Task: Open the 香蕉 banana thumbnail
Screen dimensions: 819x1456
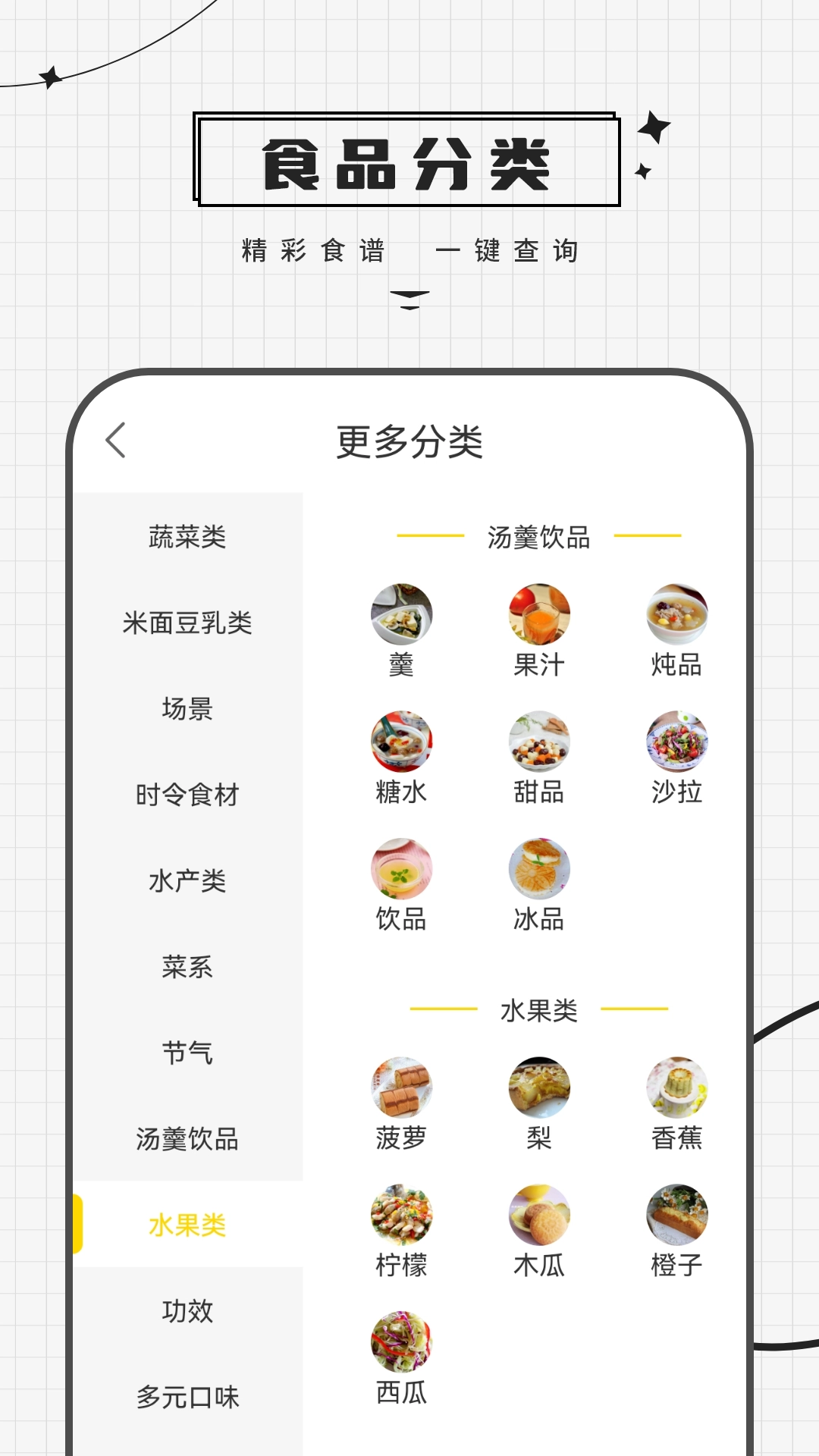Action: [676, 1087]
